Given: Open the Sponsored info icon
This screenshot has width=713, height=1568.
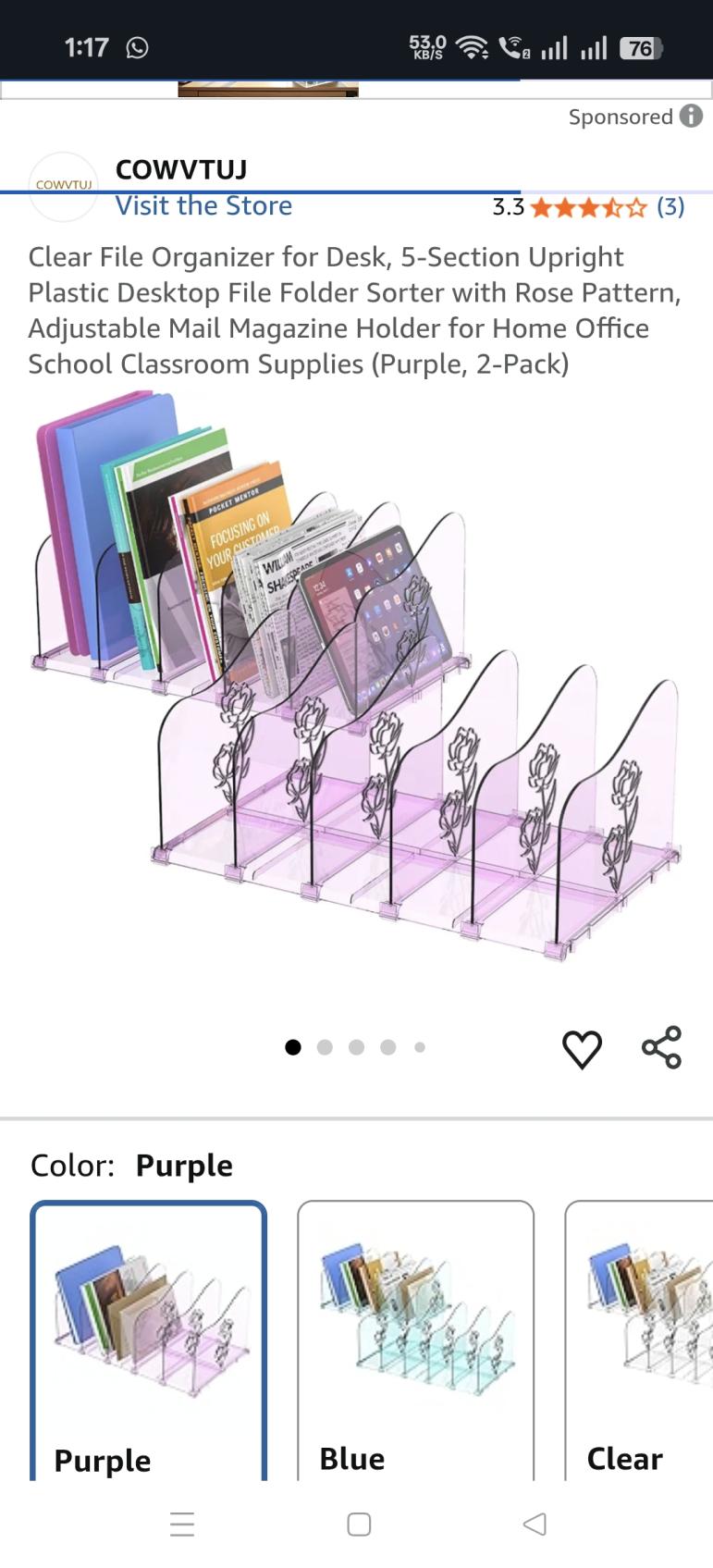Looking at the screenshot, I should coord(691,116).
